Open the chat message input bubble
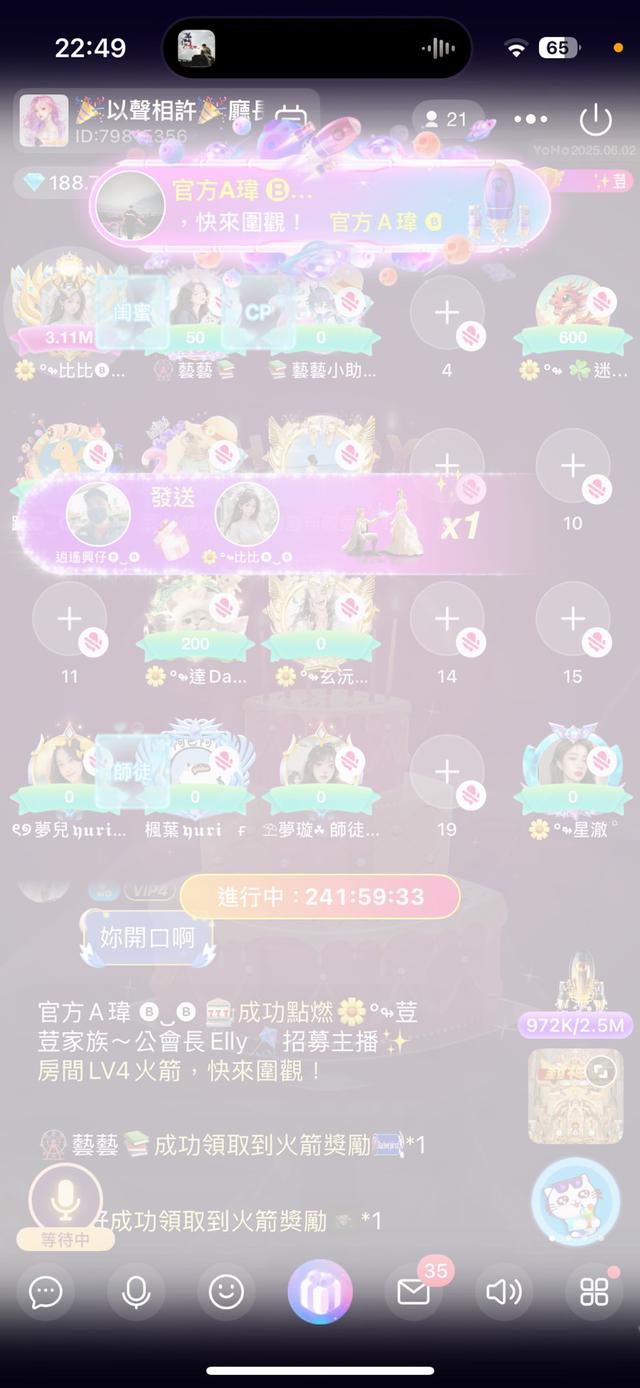Viewport: 640px width, 1388px height. [46, 1292]
